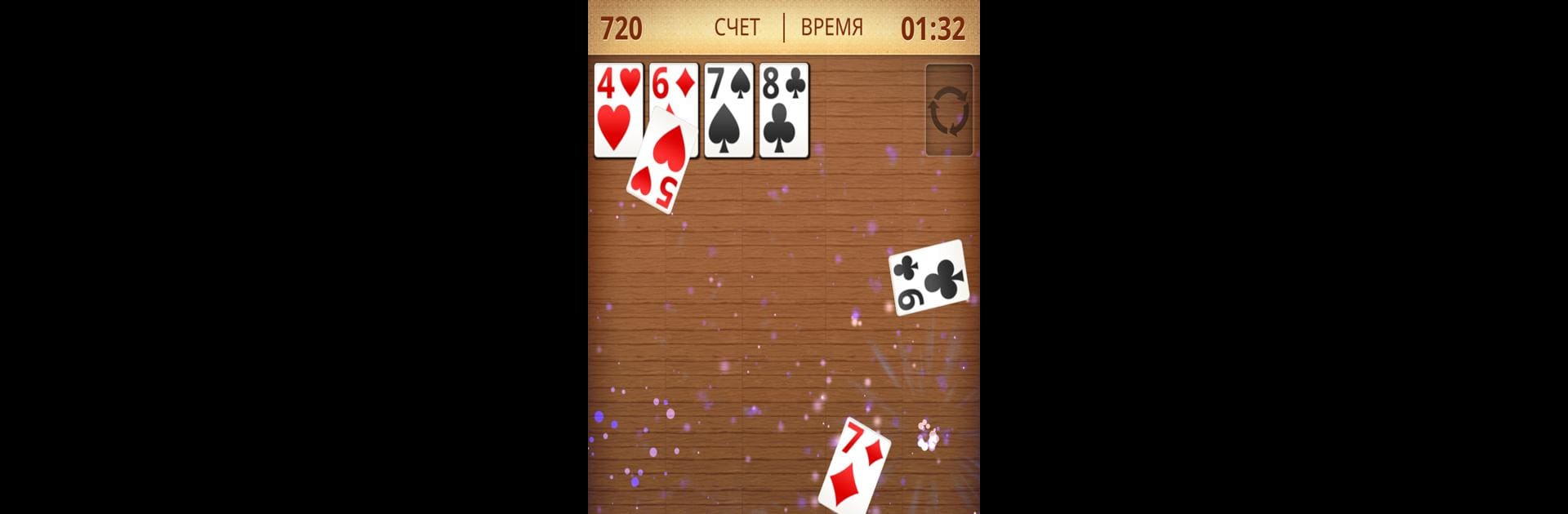Tap the stock pile refresh icon
1568x514 pixels.
pyautogui.click(x=949, y=111)
